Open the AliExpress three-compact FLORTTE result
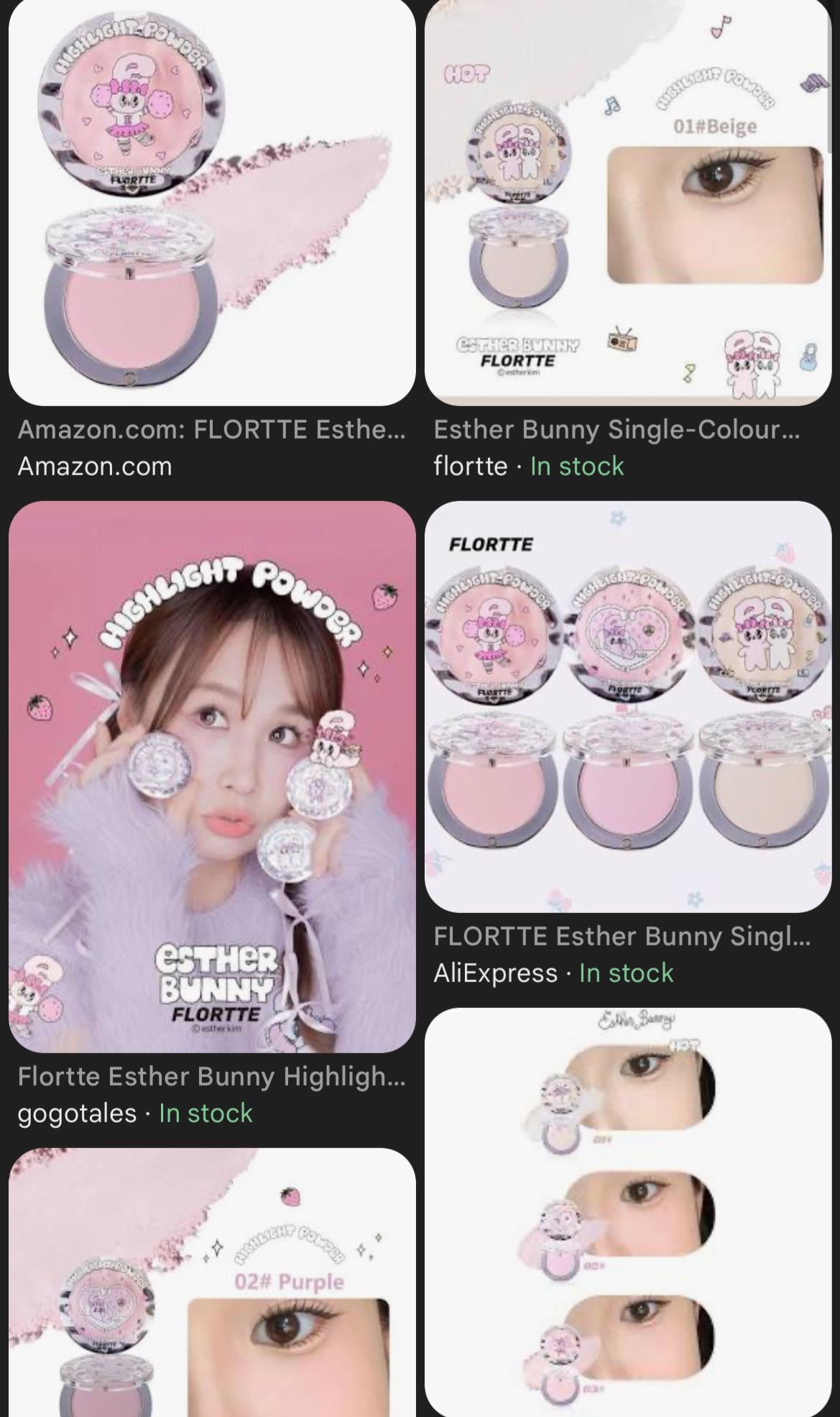 (628, 707)
